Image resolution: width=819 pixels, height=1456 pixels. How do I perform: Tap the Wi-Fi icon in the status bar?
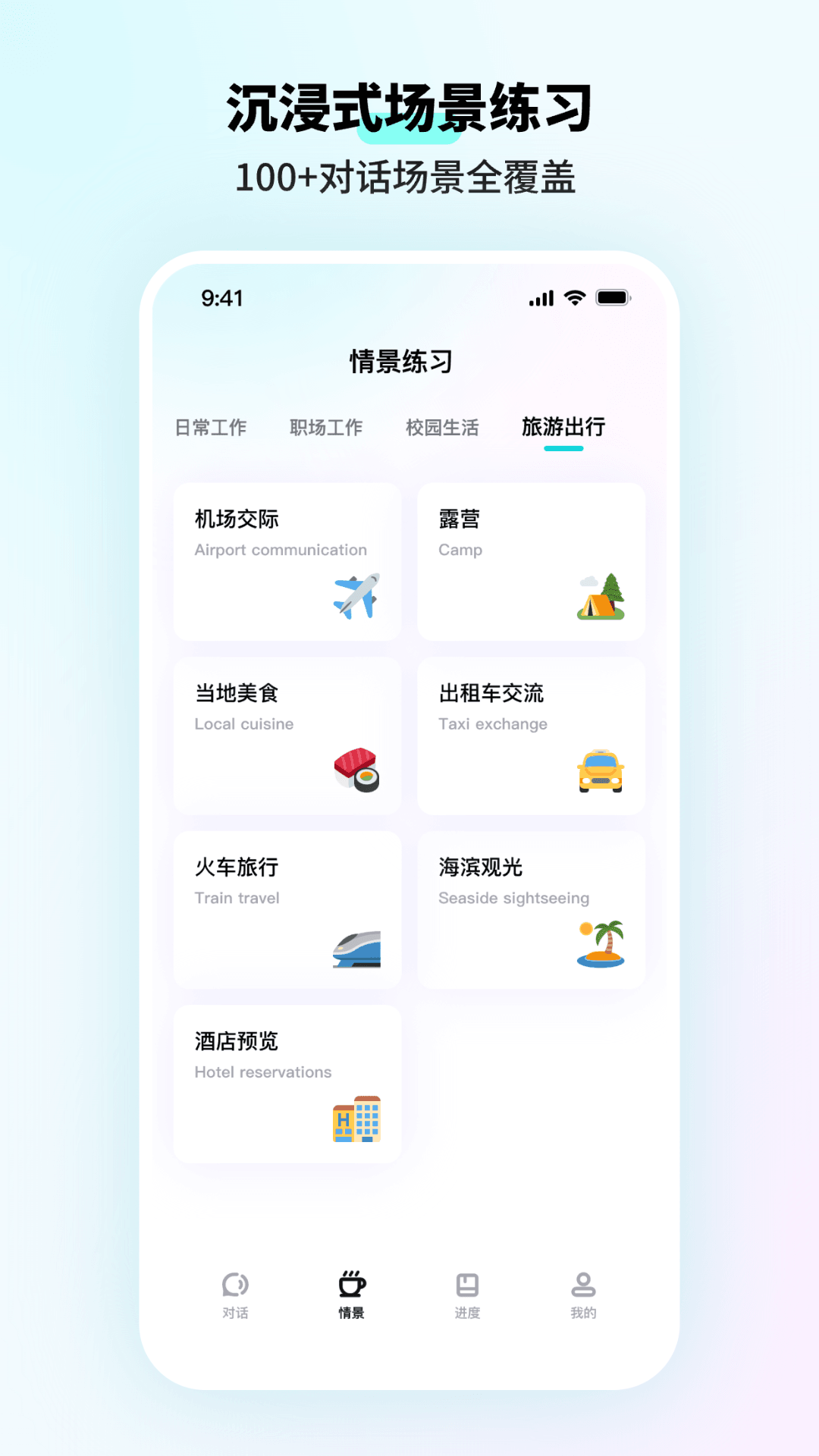tap(575, 298)
